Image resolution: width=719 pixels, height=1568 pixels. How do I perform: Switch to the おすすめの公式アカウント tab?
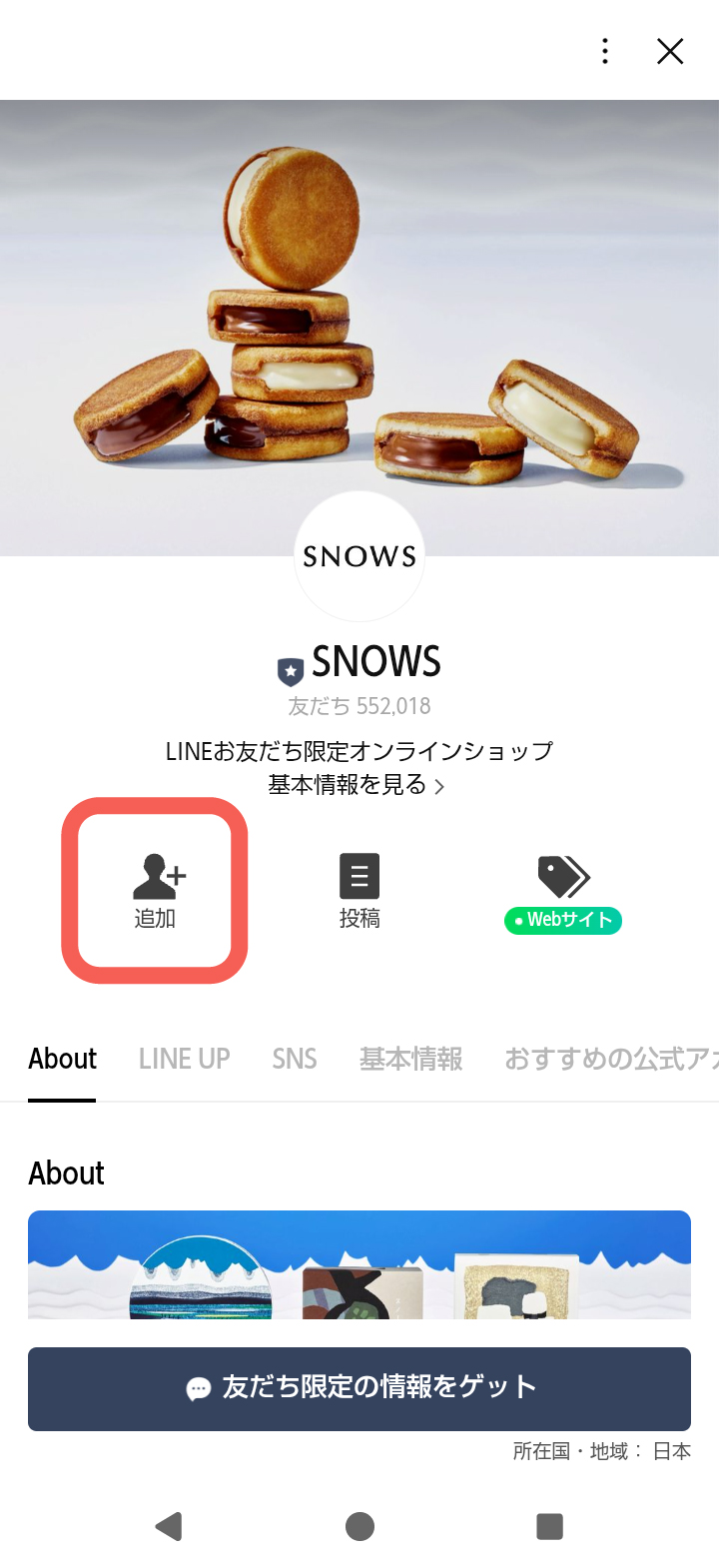coord(609,1059)
